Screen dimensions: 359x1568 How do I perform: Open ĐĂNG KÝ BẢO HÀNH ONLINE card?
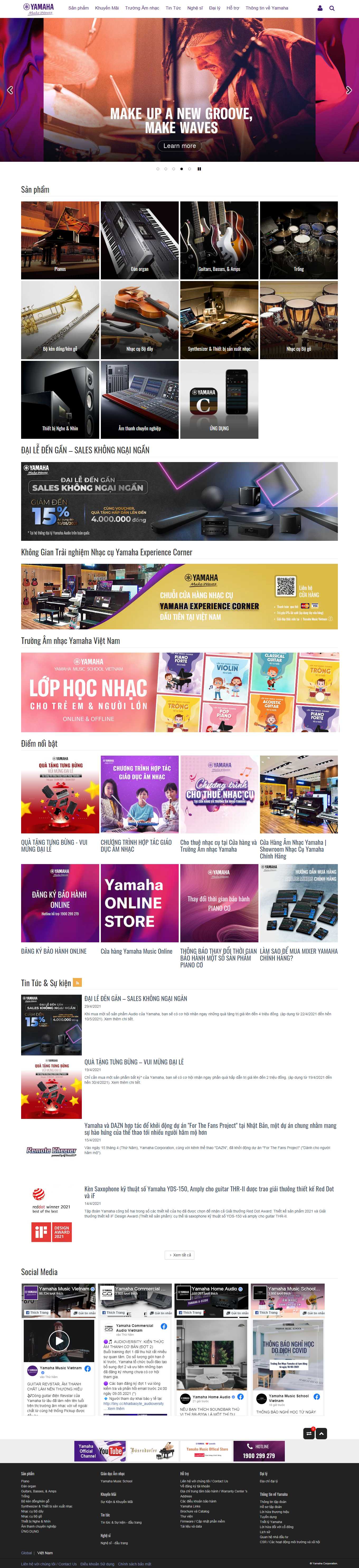point(60,903)
